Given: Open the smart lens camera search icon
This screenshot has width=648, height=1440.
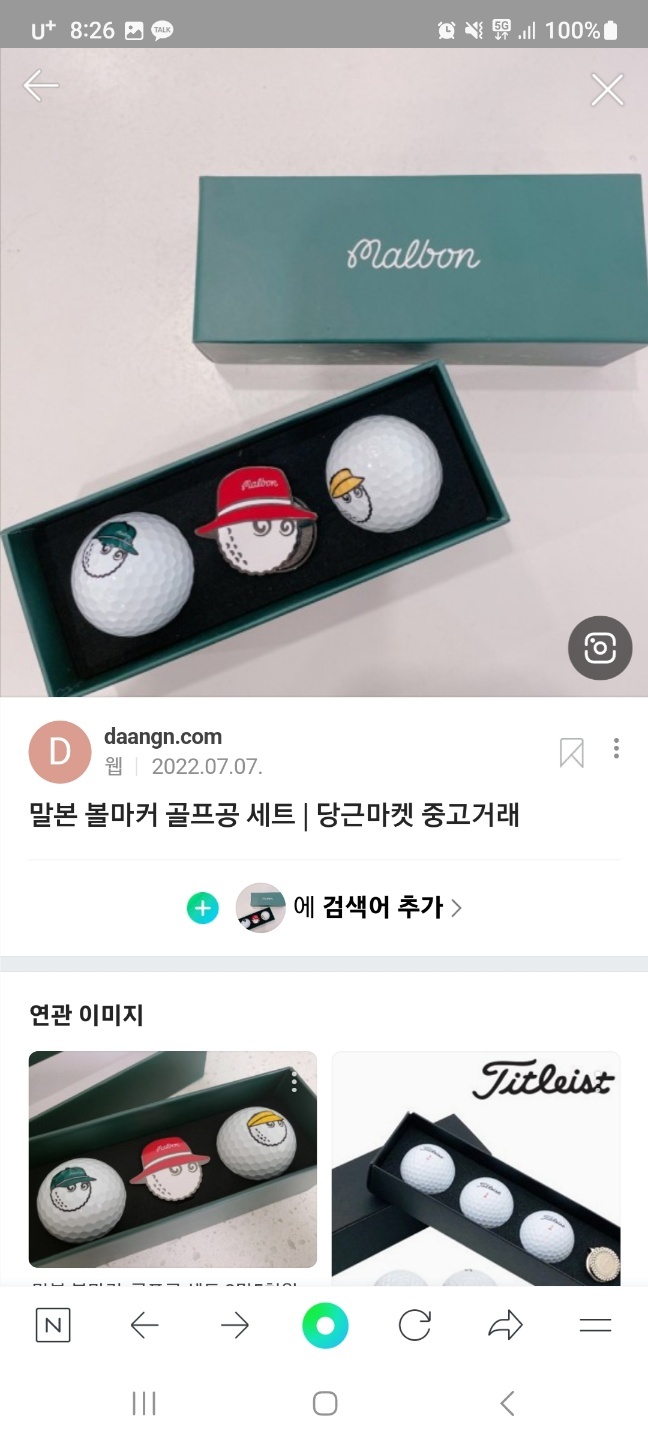Looking at the screenshot, I should click(600, 648).
